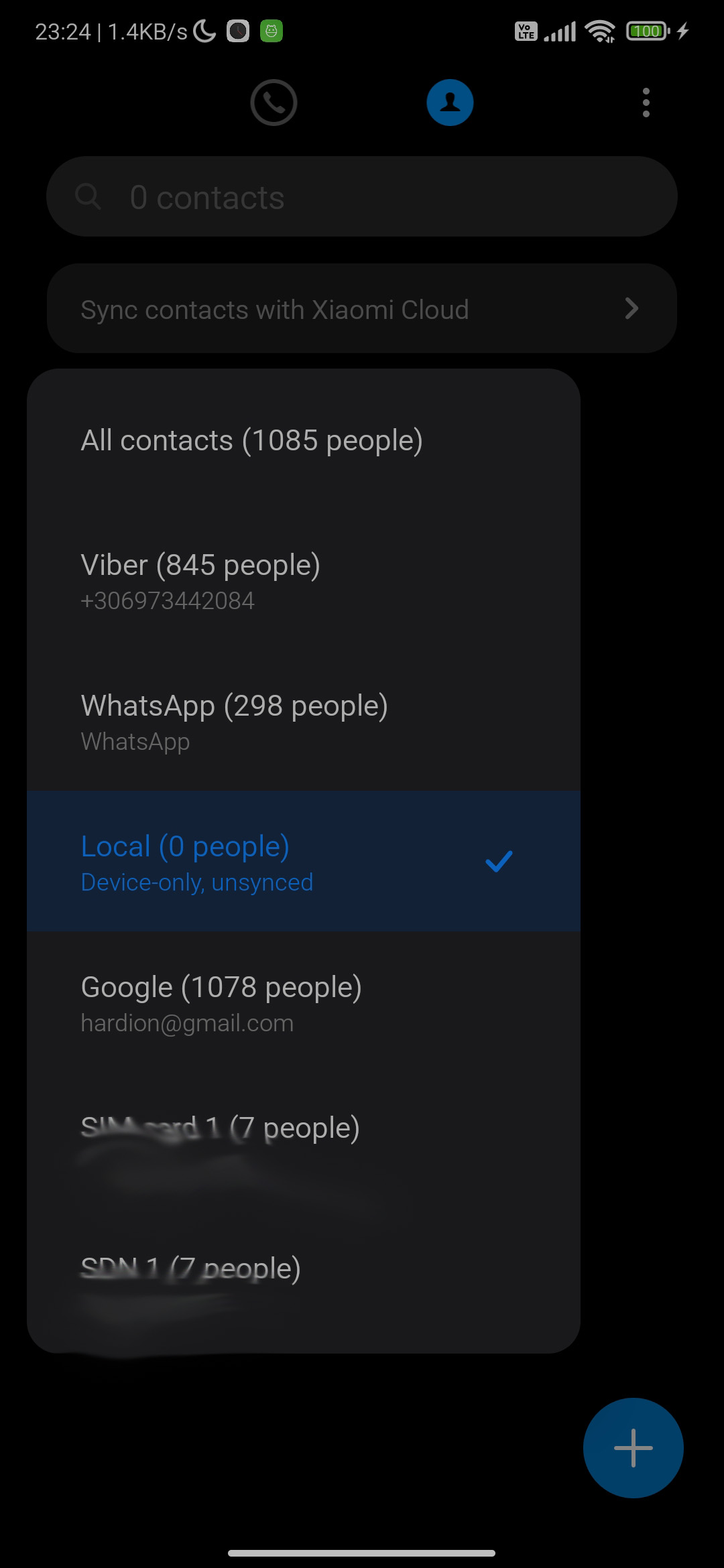Tap the contacts search field

coord(362,196)
